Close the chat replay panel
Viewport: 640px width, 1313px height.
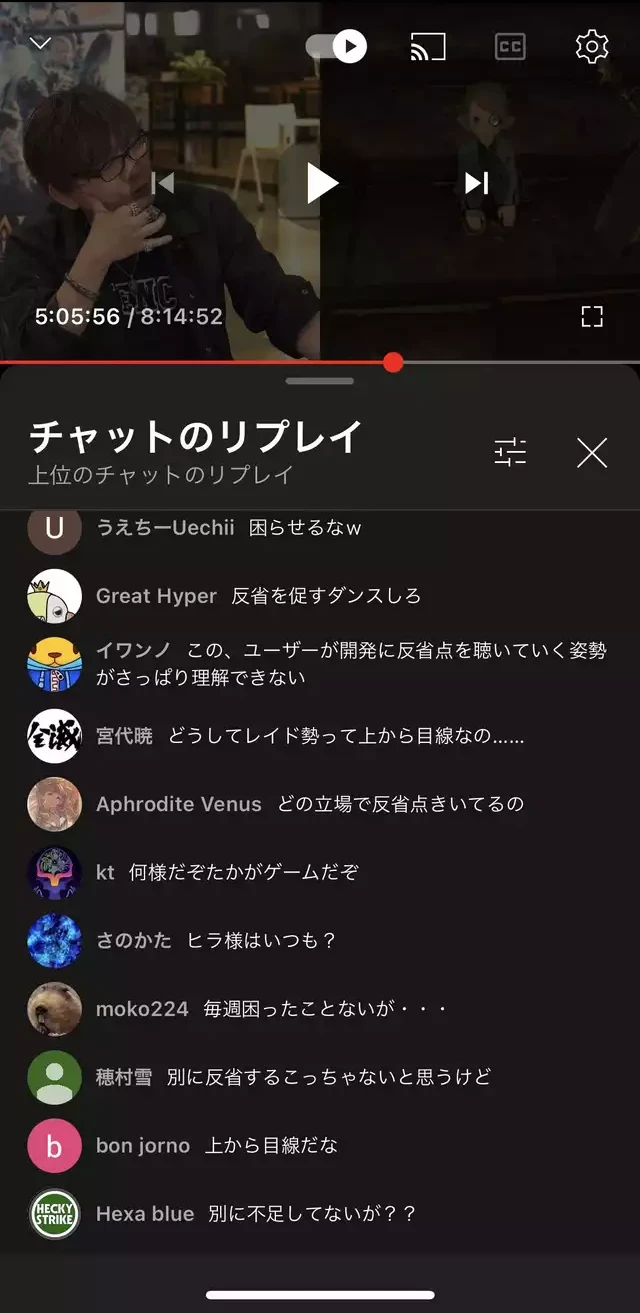tap(592, 453)
